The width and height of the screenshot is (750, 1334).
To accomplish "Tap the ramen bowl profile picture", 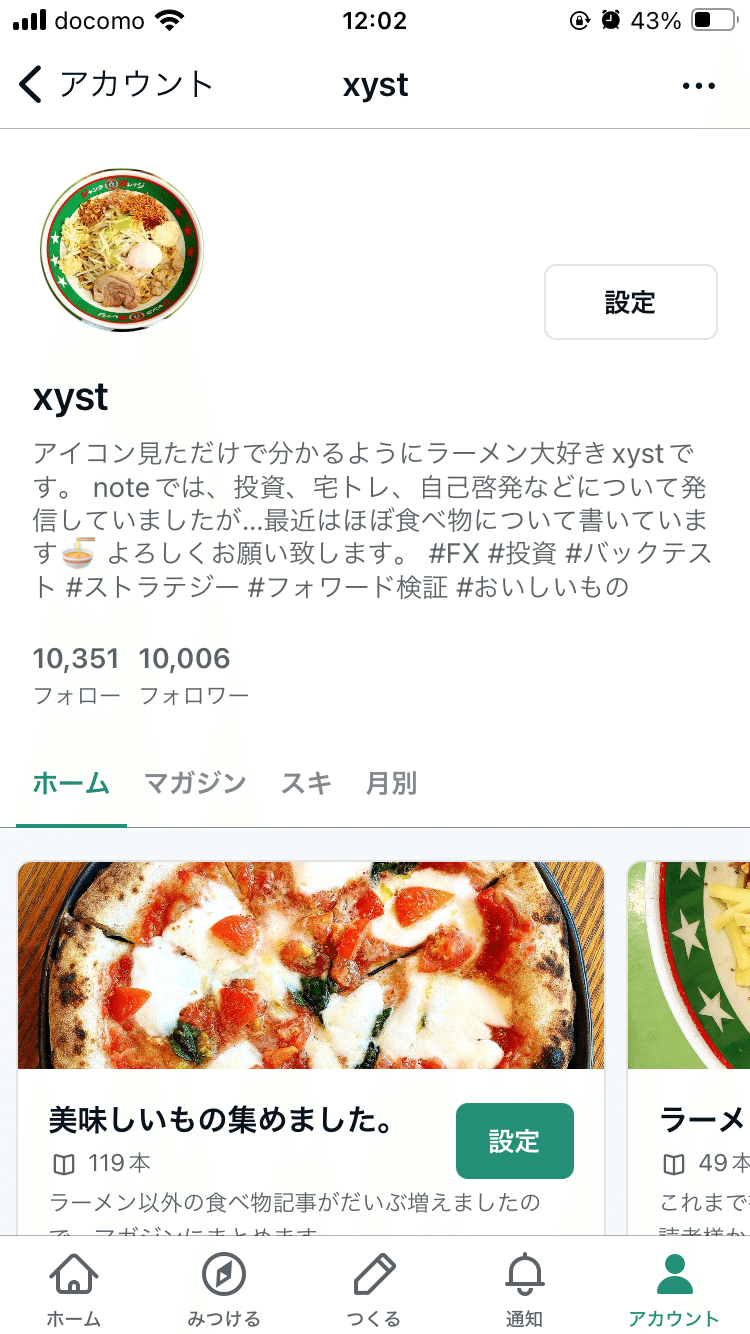I will (x=120, y=248).
